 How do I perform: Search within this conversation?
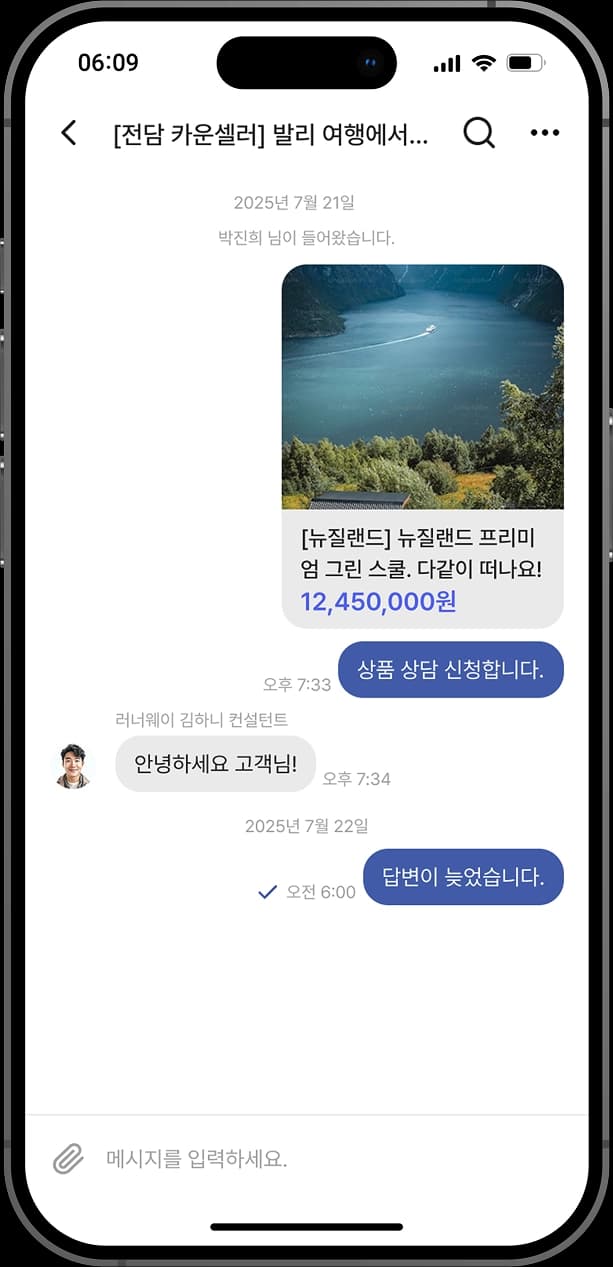pyautogui.click(x=479, y=133)
